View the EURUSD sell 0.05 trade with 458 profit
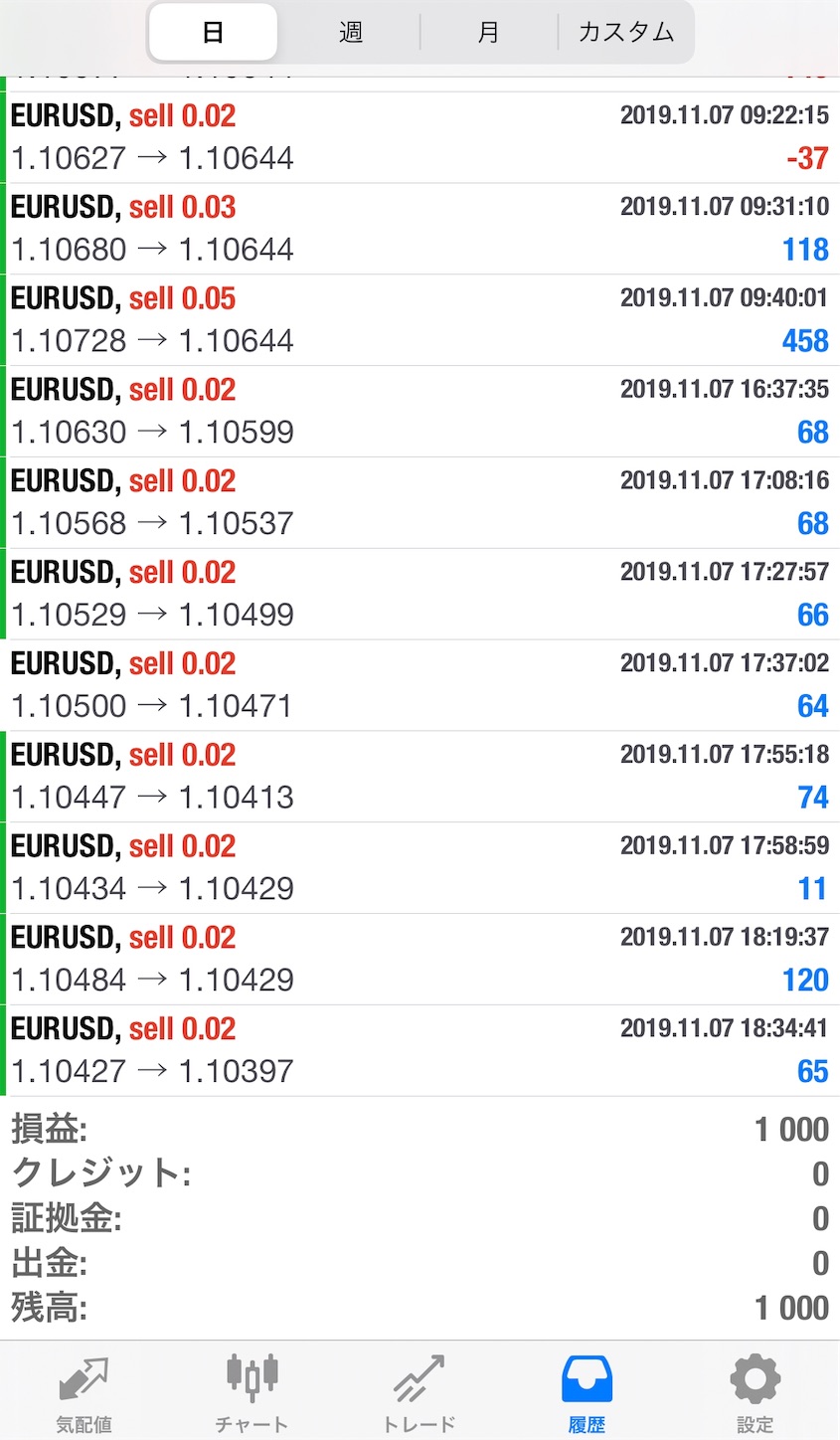 coord(420,320)
